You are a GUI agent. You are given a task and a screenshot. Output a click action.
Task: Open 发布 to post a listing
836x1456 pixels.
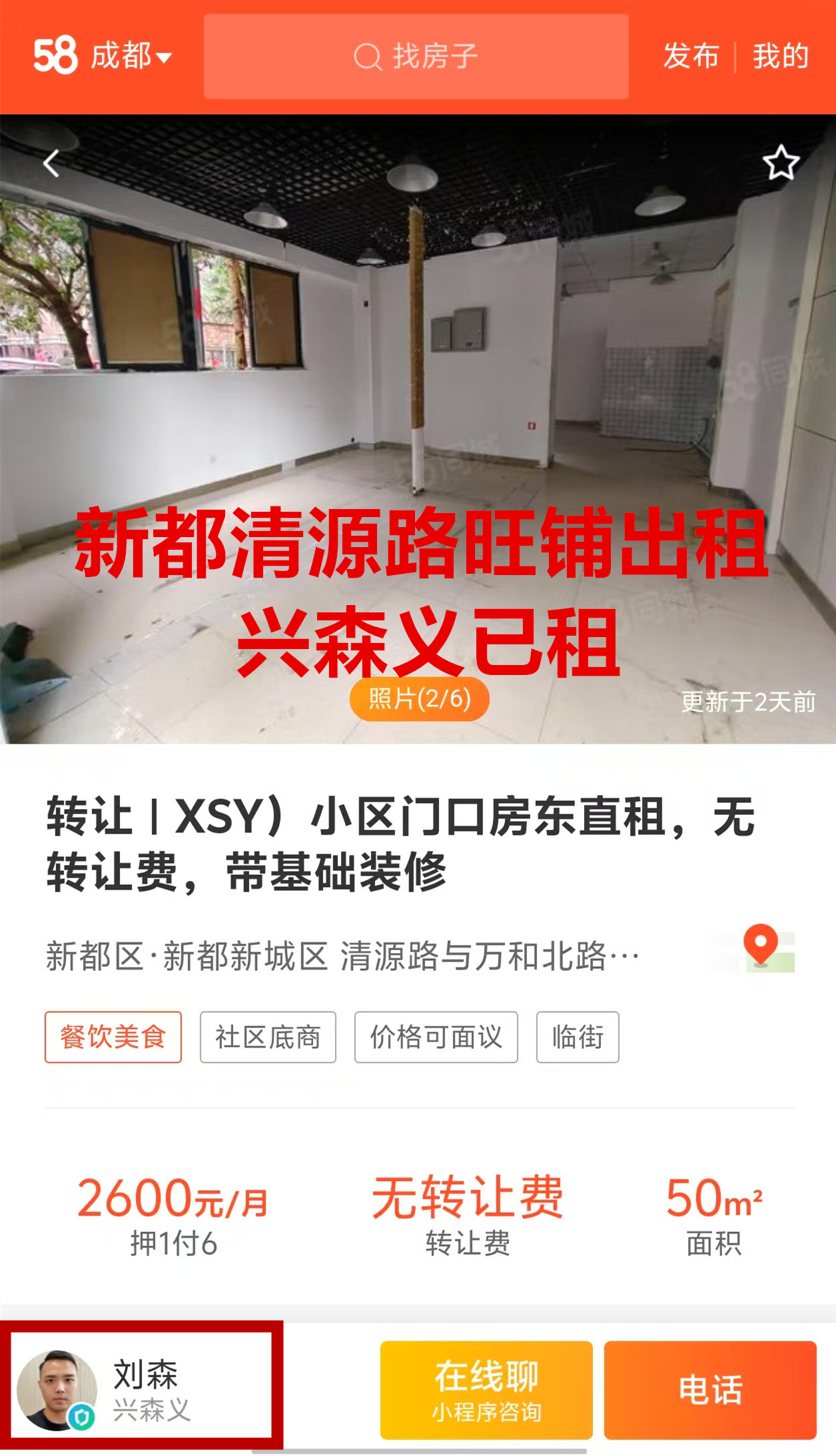[691, 56]
